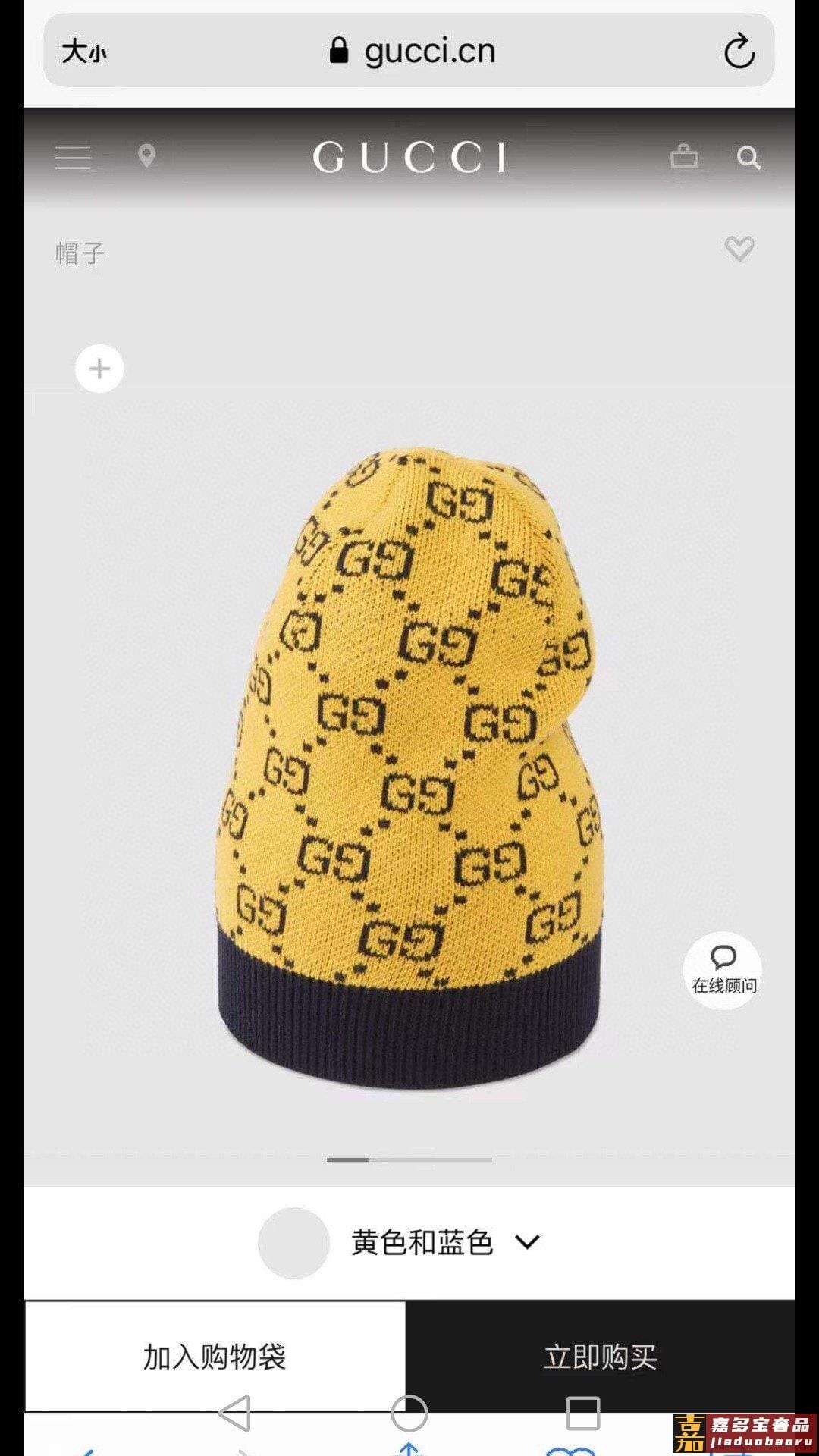
Task: Buy now with 立即购买
Action: pos(600,1357)
